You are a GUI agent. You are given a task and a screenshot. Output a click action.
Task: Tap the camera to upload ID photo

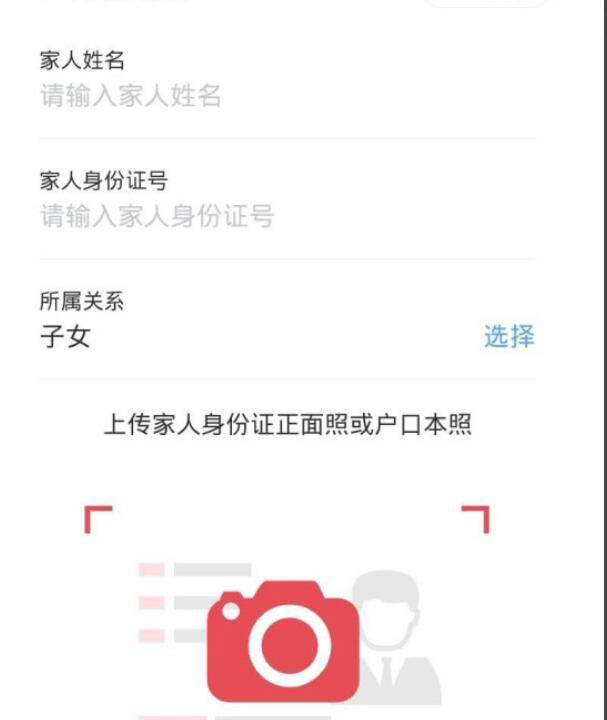click(283, 640)
